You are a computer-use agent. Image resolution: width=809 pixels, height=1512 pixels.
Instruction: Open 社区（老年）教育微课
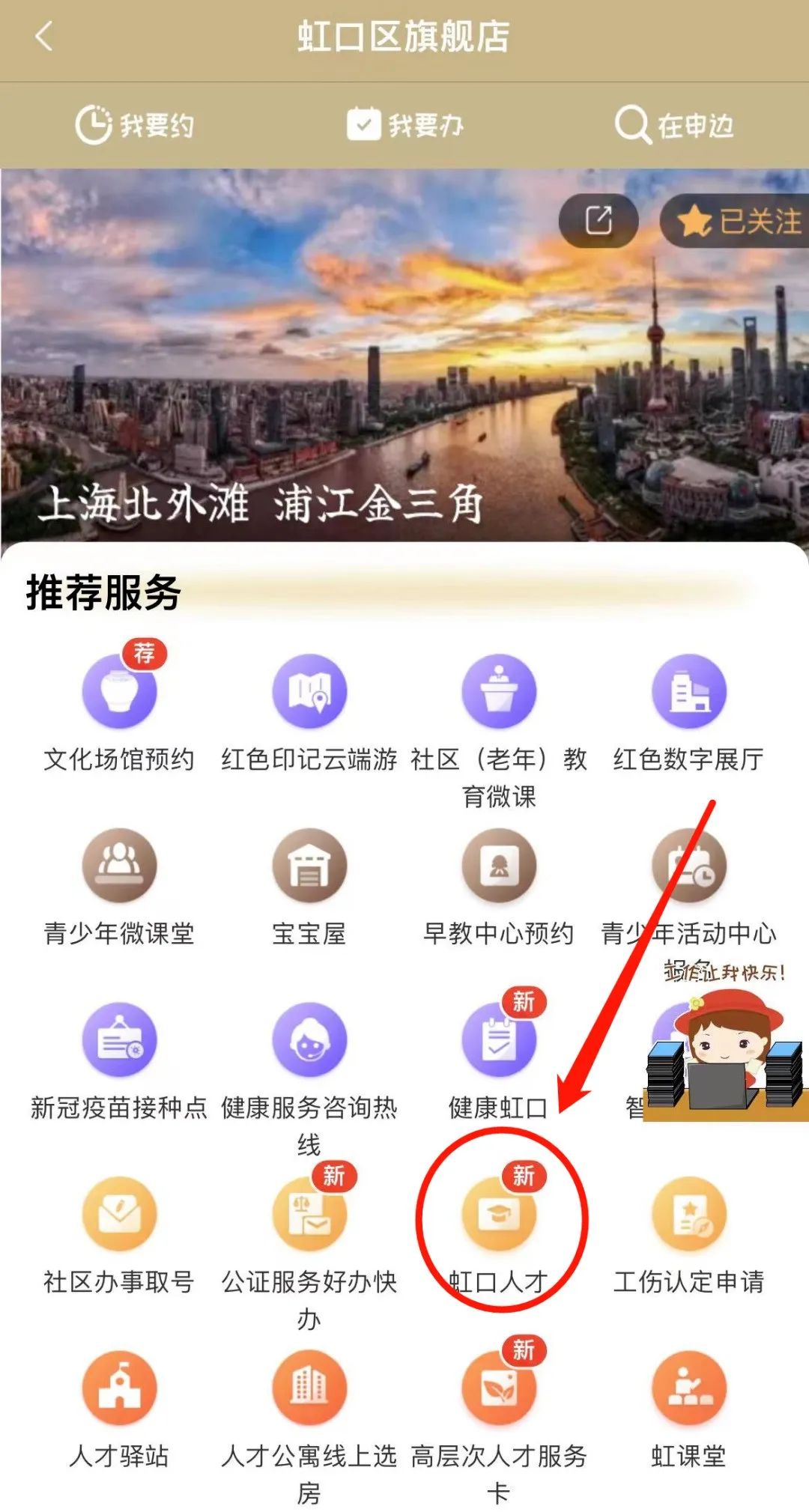[x=499, y=691]
